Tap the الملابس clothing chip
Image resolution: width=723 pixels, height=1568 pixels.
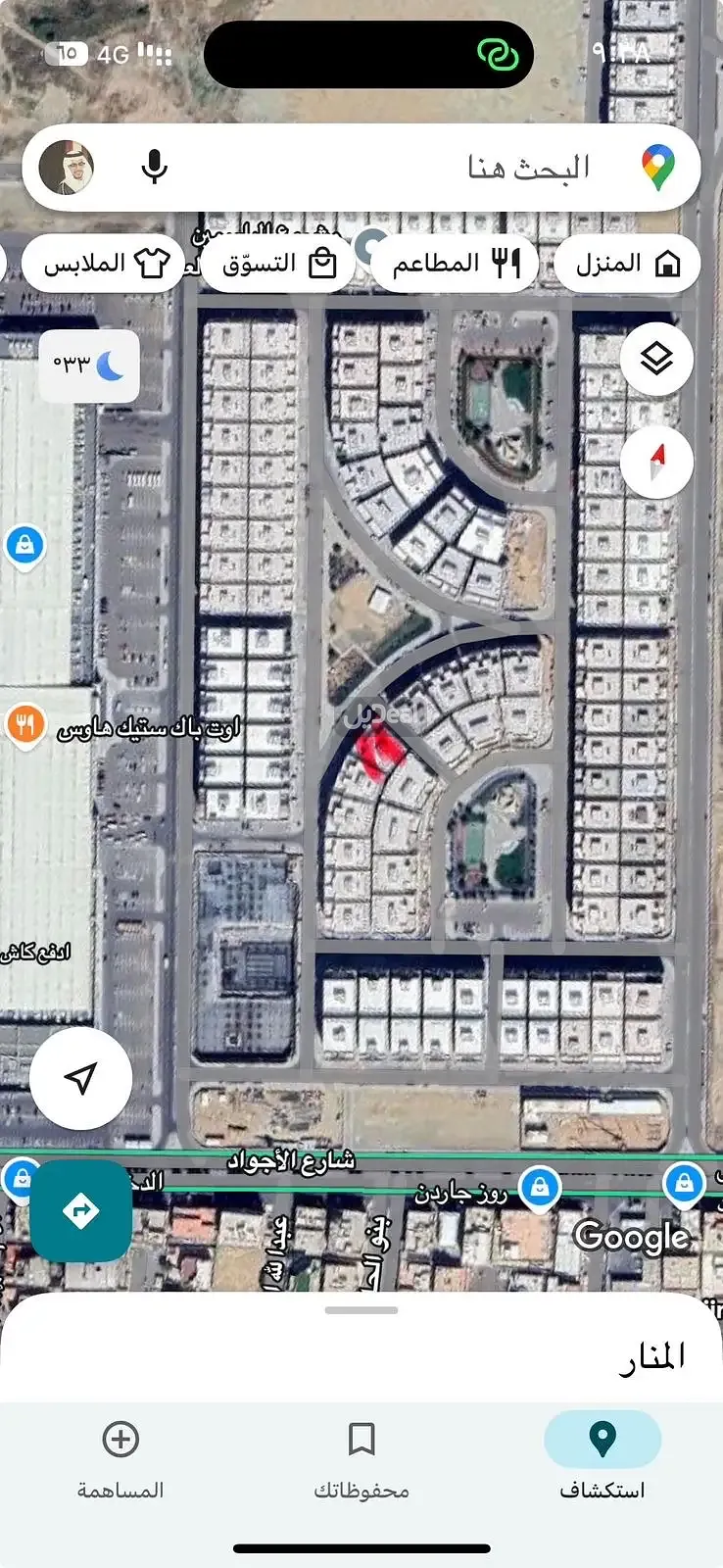(x=104, y=264)
